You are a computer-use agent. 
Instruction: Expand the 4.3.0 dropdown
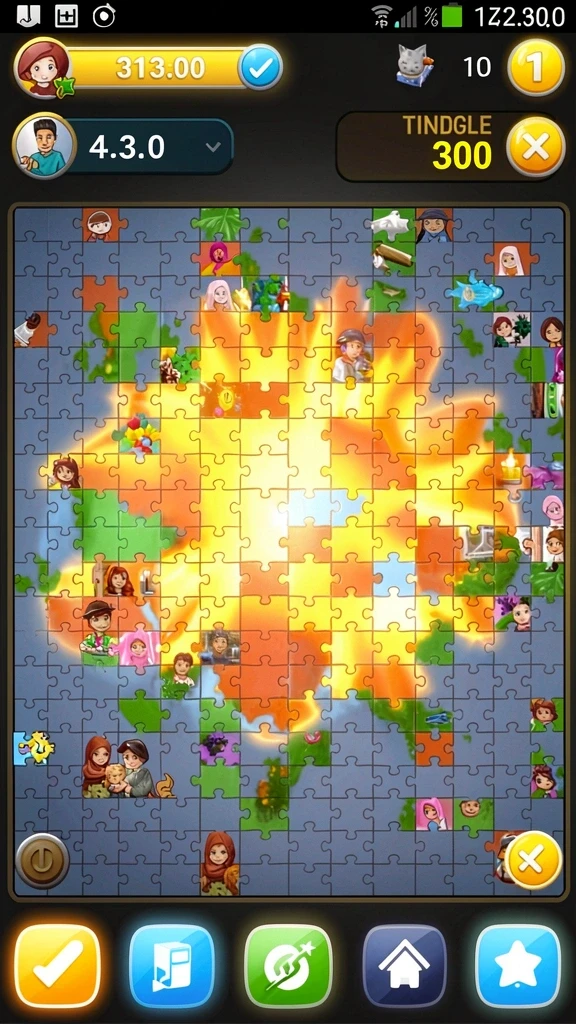click(x=213, y=147)
